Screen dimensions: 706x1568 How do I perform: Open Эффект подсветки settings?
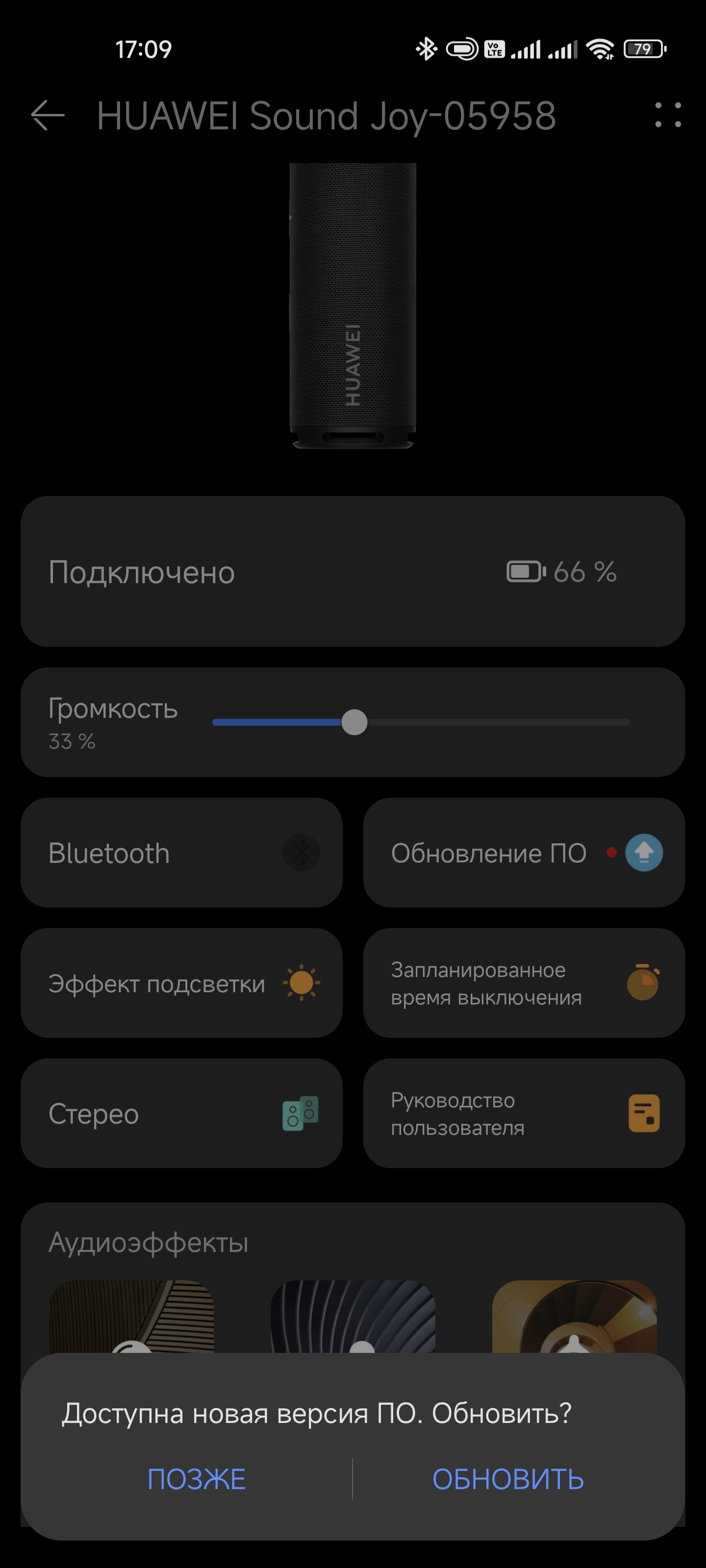click(x=181, y=982)
